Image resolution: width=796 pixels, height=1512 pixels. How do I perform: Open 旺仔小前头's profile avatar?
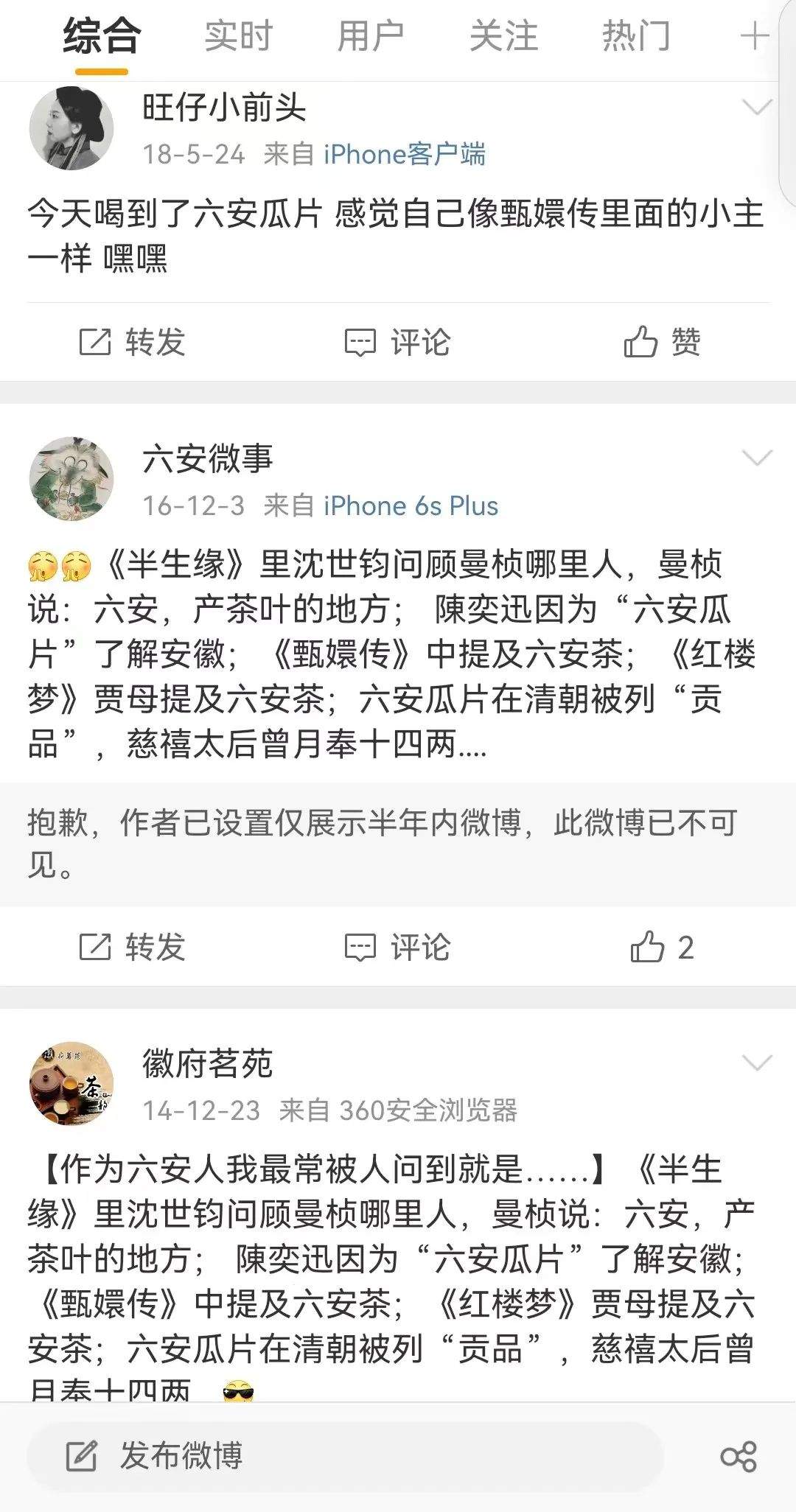click(71, 128)
